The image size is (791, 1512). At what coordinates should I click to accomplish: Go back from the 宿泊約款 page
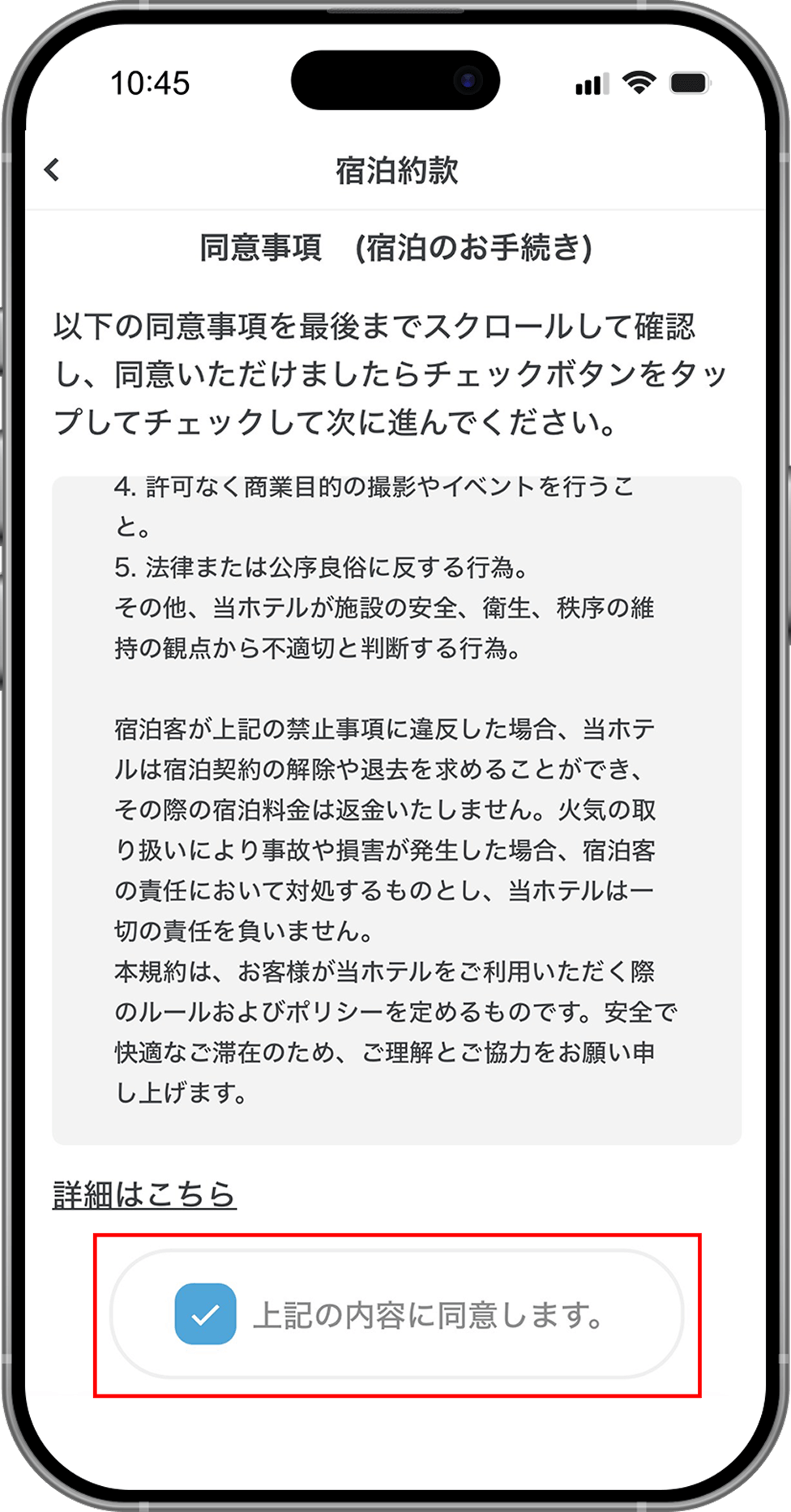(53, 170)
